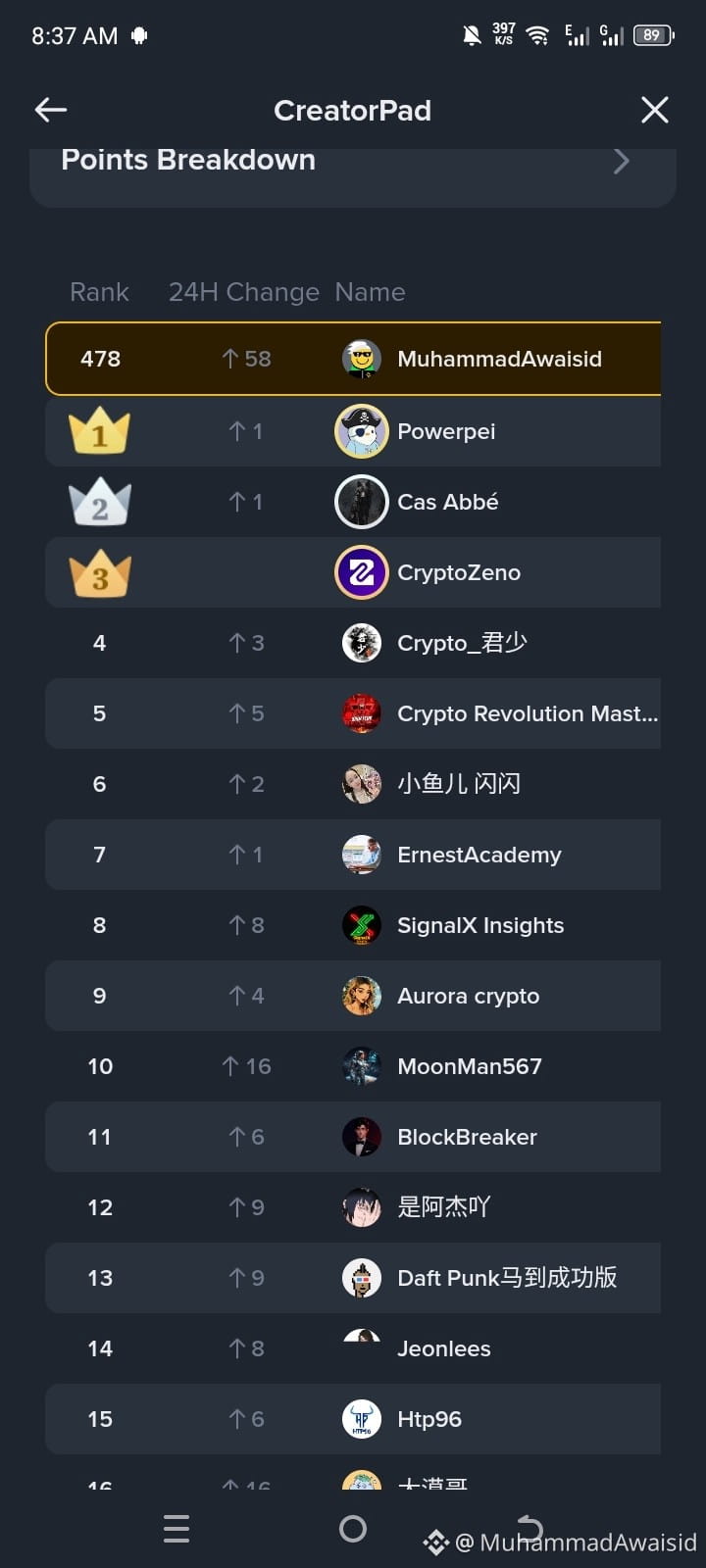Open Aurora crypto's leaderboard entry
706x1568 pixels.
[x=468, y=996]
